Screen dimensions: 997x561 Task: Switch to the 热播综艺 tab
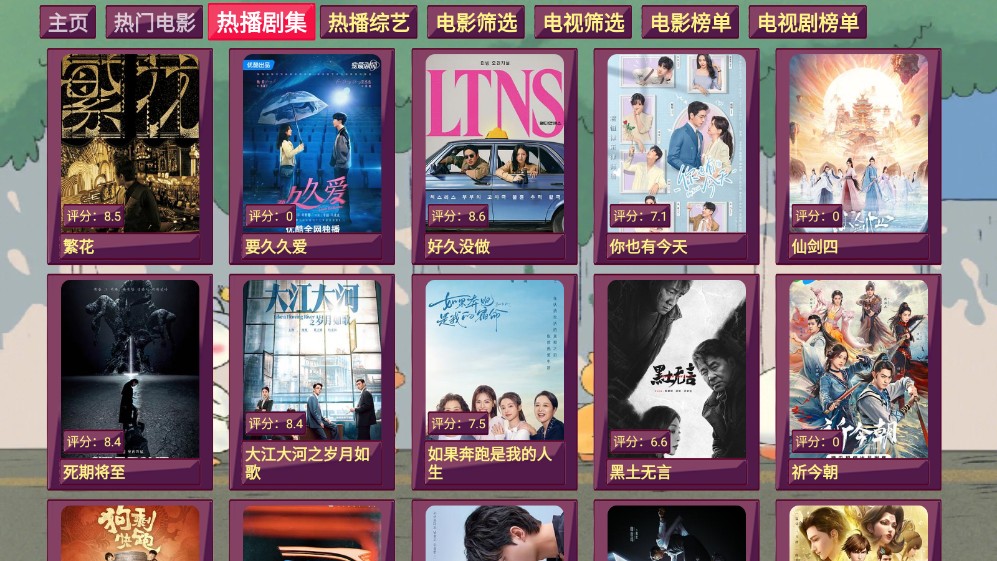[x=369, y=22]
